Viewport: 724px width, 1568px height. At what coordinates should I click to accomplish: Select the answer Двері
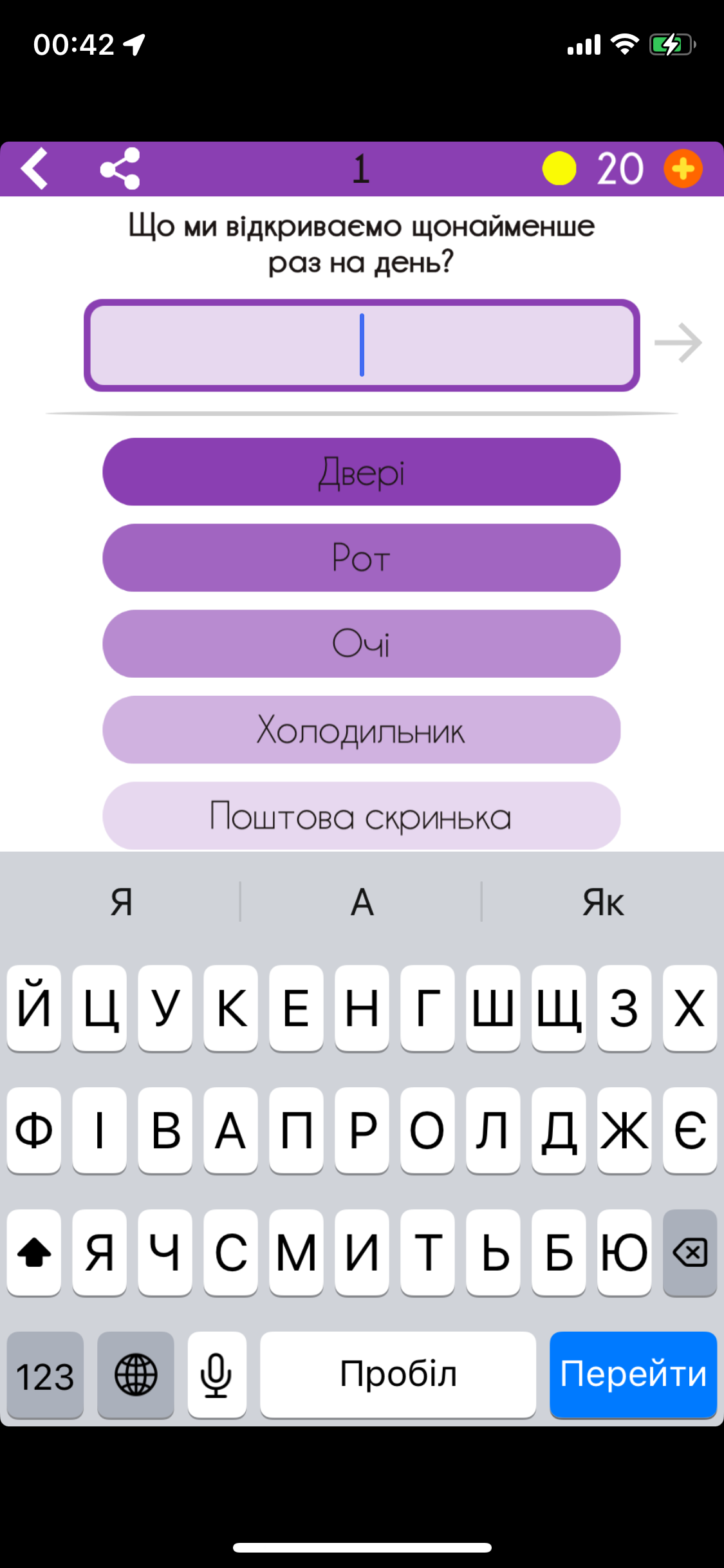(x=362, y=472)
